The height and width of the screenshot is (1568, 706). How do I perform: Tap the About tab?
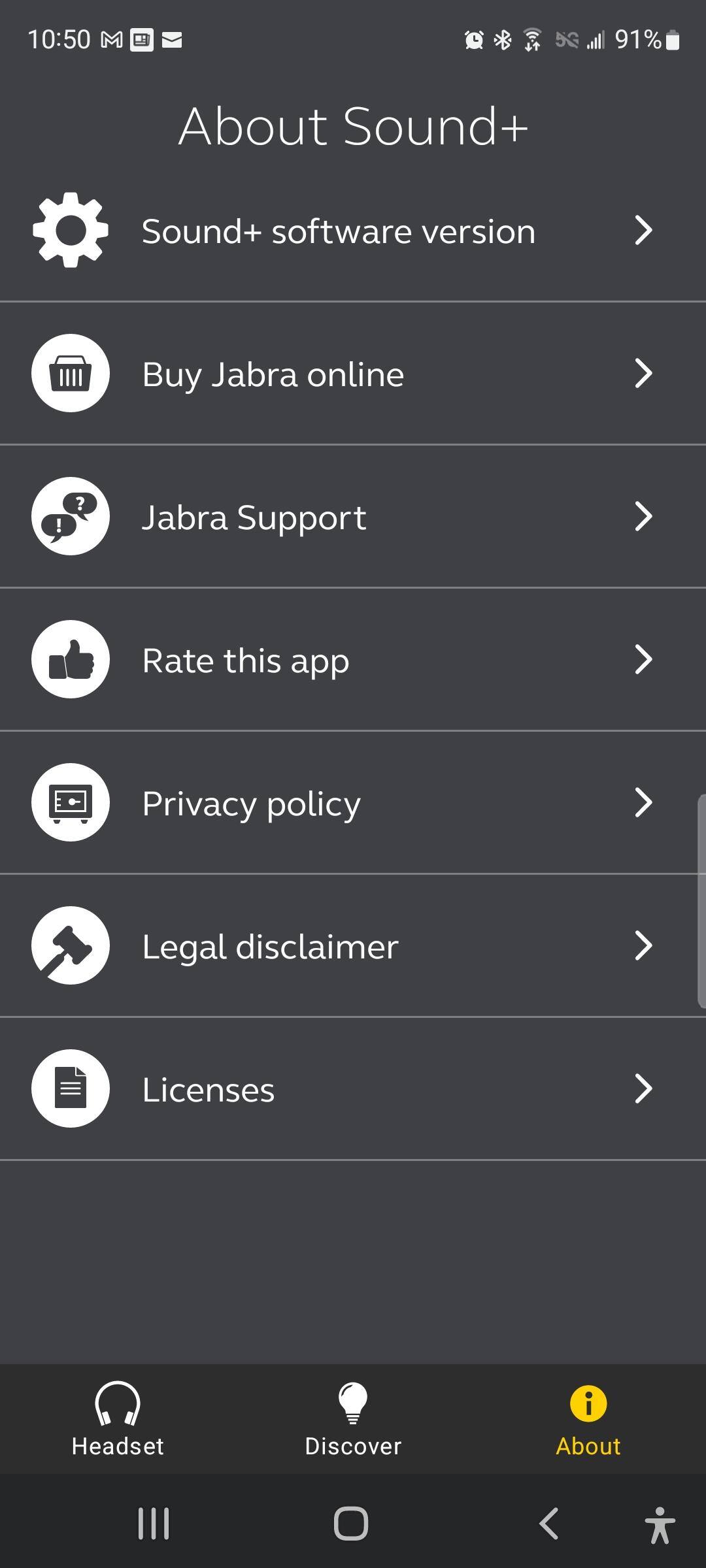tap(588, 1419)
